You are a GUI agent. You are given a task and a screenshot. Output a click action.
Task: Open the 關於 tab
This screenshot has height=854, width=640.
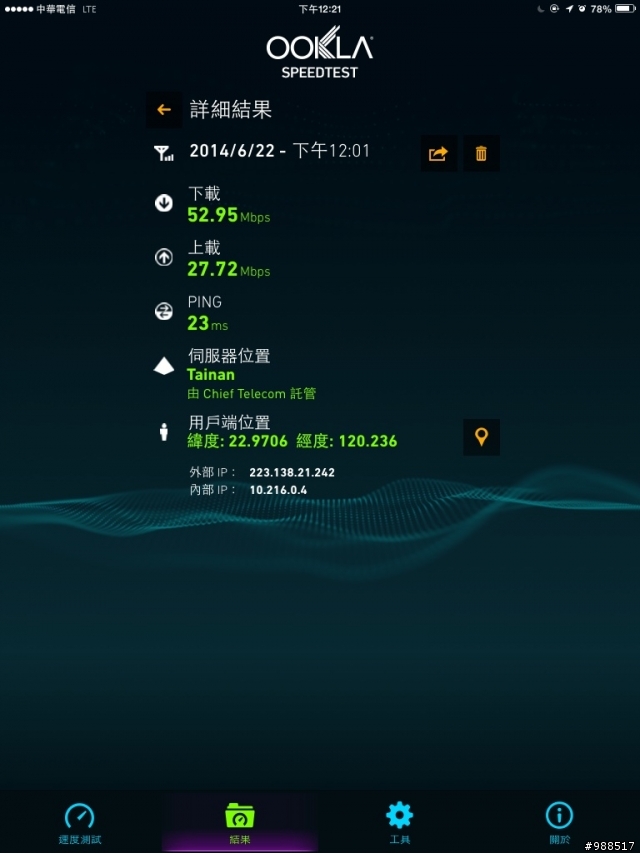[559, 823]
